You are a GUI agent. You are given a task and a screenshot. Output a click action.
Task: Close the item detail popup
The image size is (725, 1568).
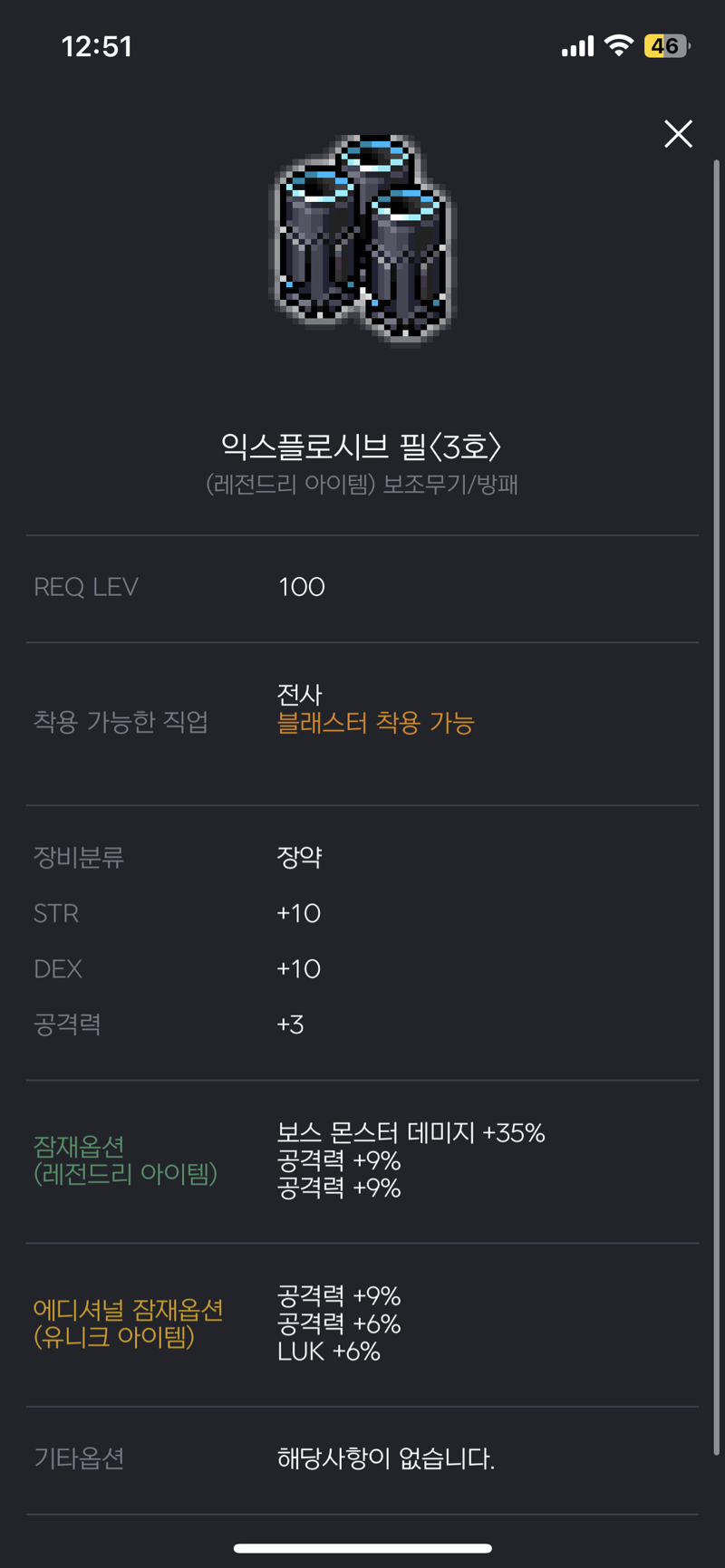point(678,134)
